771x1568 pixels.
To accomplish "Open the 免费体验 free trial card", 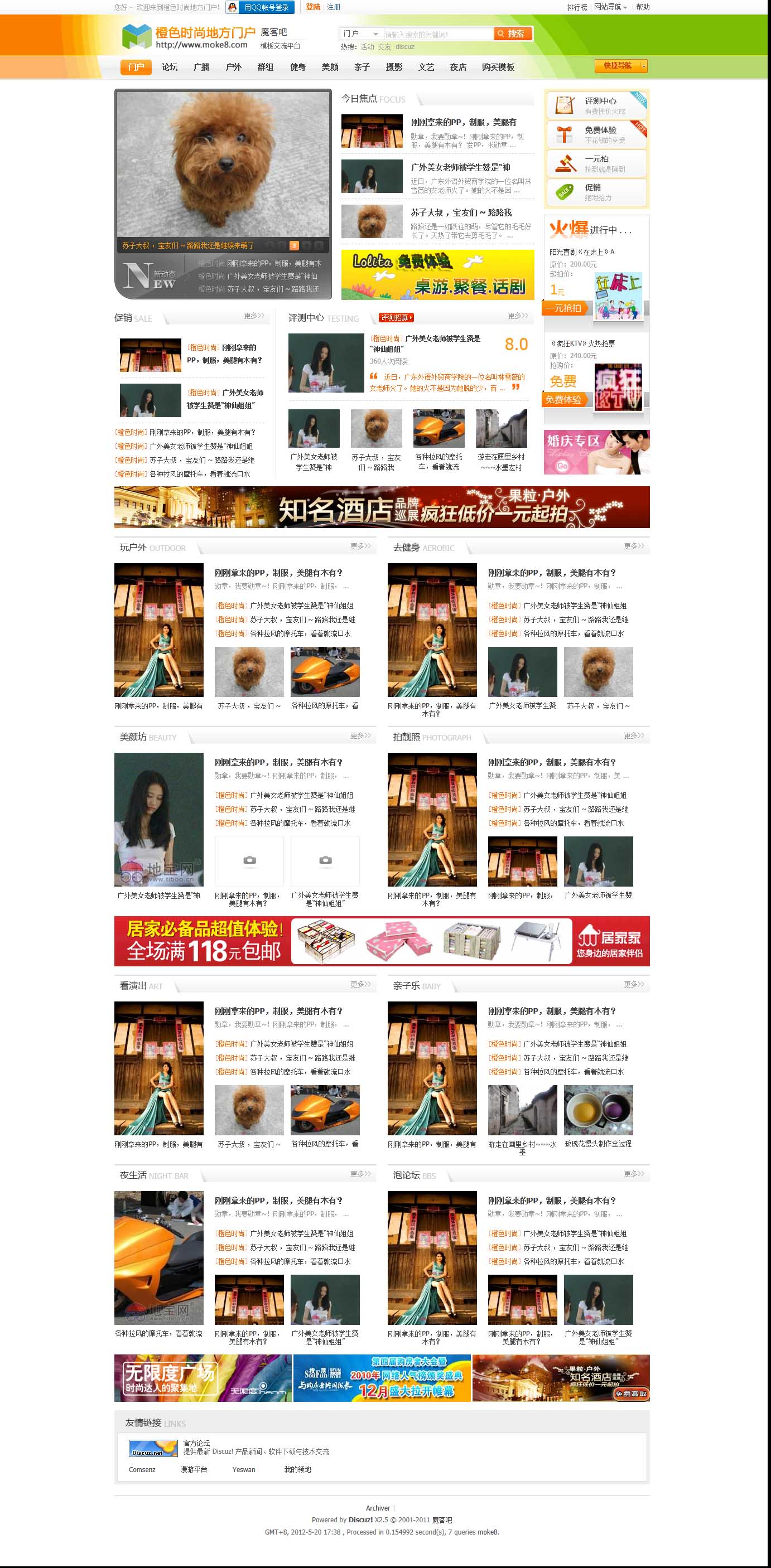I will coord(596,134).
